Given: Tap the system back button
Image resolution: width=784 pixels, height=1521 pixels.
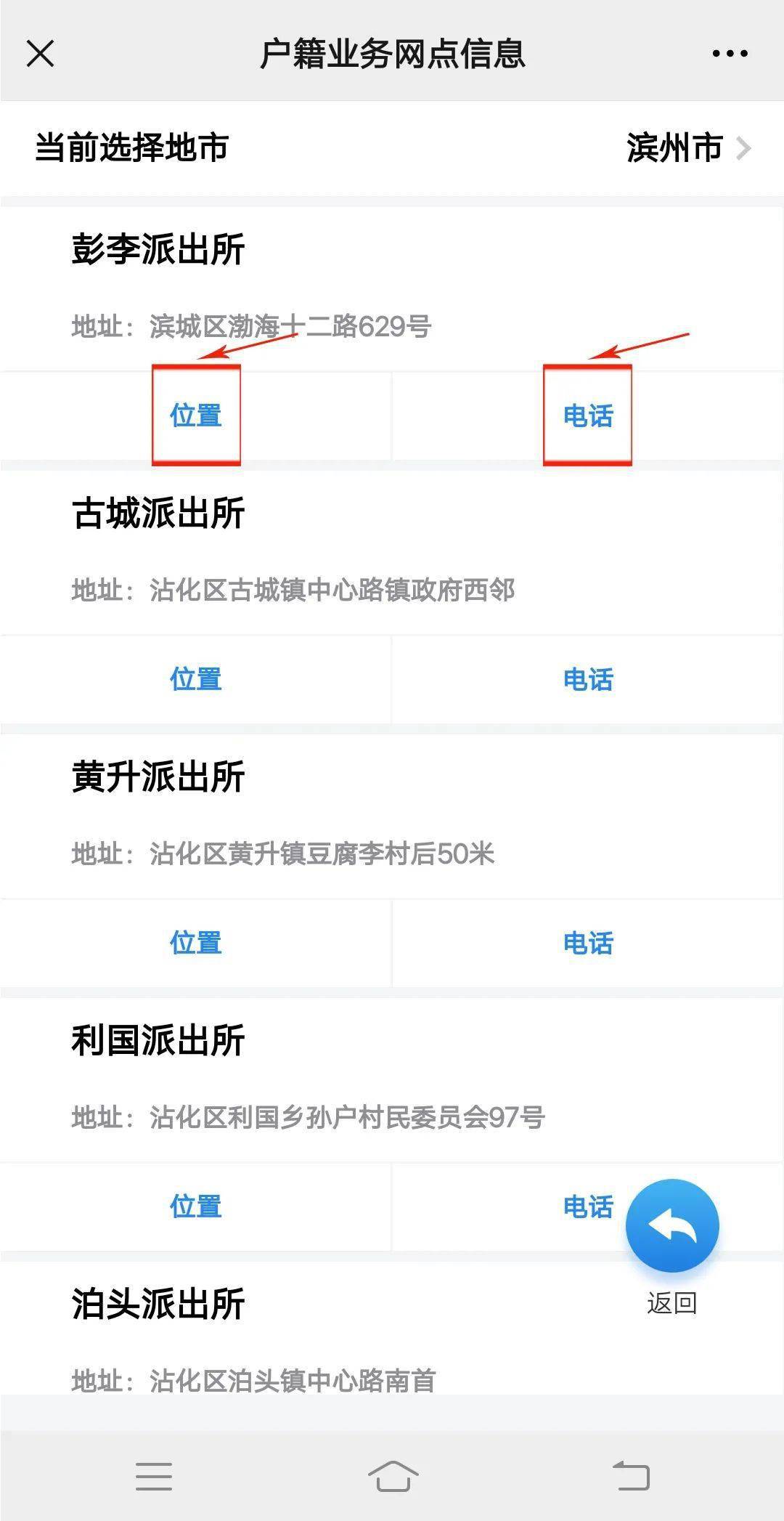Looking at the screenshot, I should coord(631,1475).
